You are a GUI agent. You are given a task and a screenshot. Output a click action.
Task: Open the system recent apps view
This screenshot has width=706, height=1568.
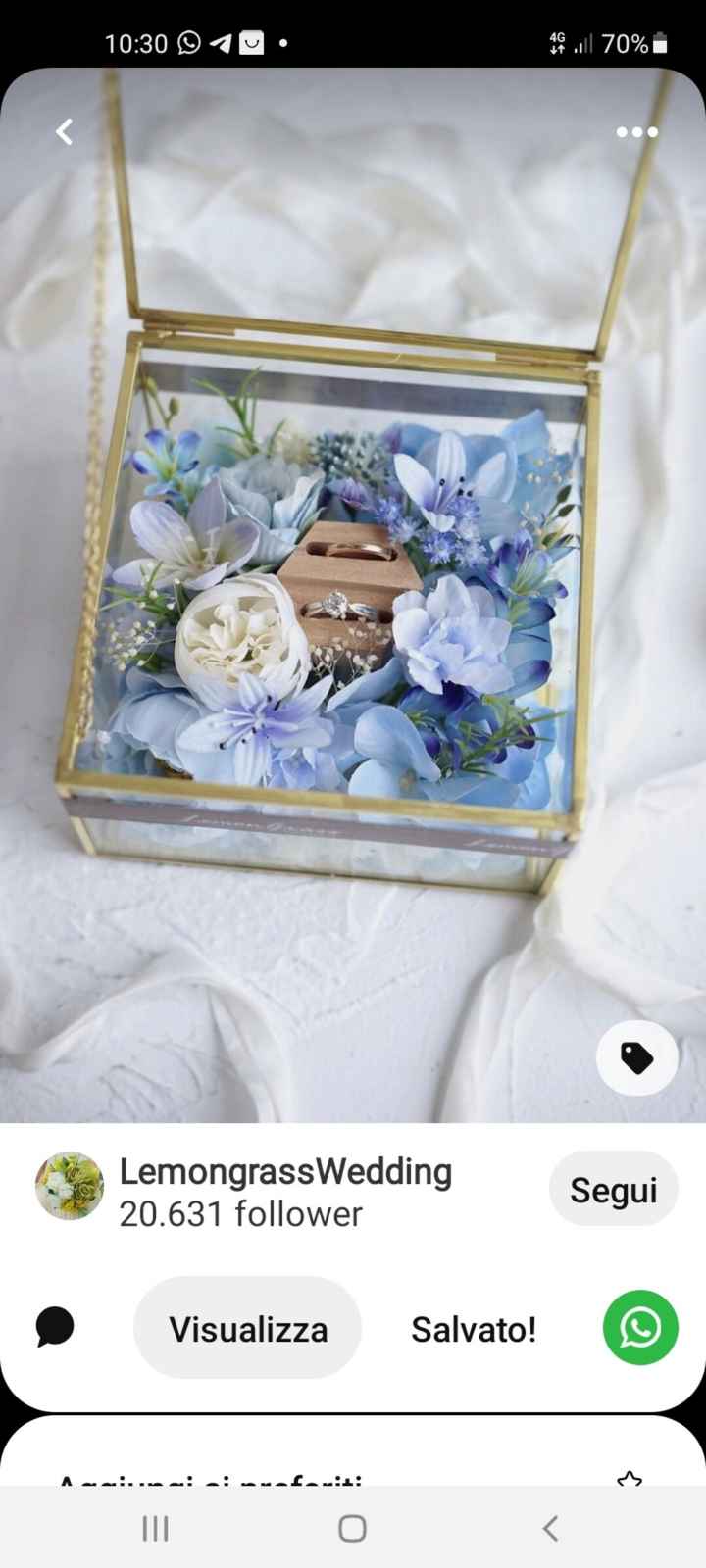tap(155, 1528)
